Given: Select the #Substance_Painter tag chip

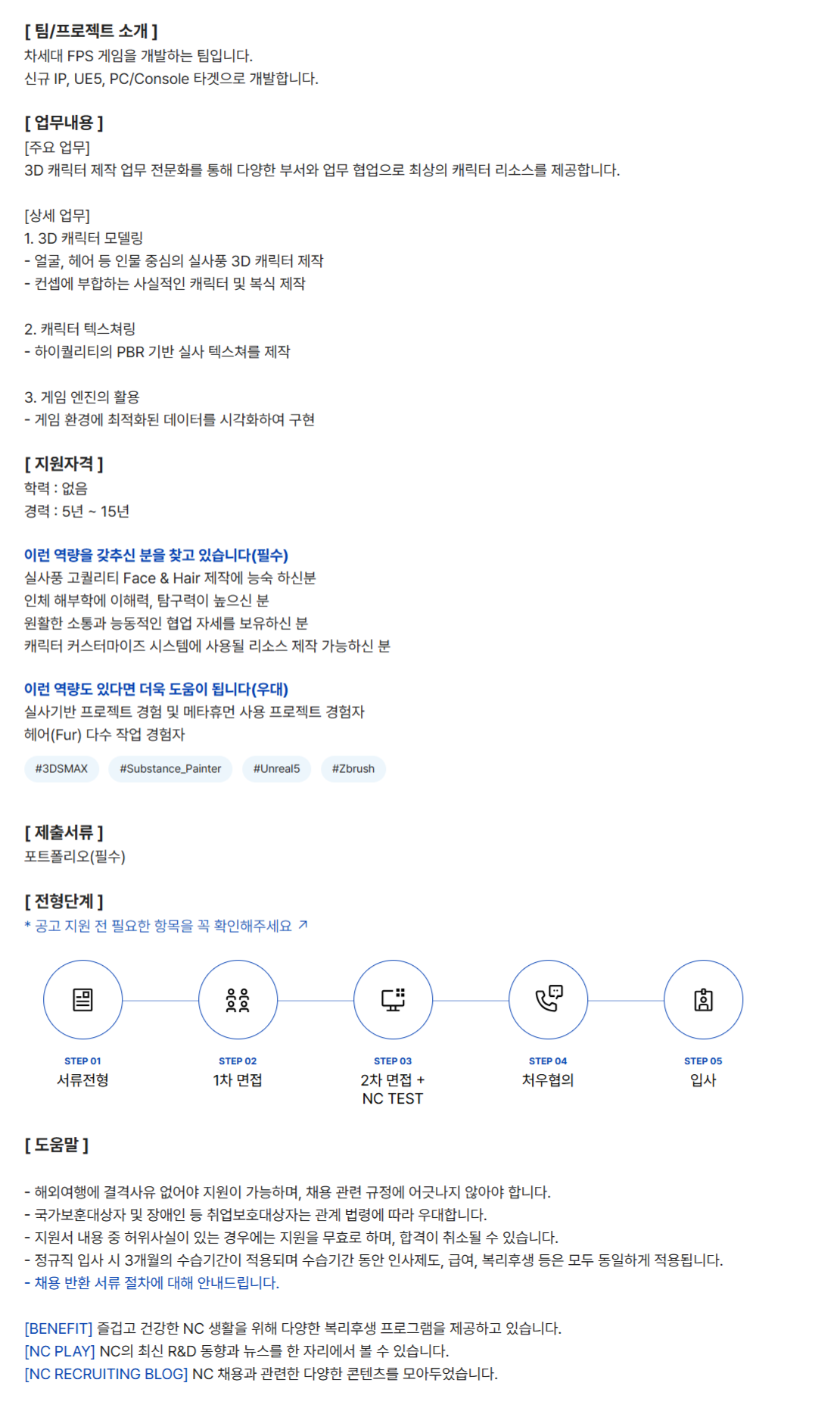Looking at the screenshot, I should [x=170, y=769].
